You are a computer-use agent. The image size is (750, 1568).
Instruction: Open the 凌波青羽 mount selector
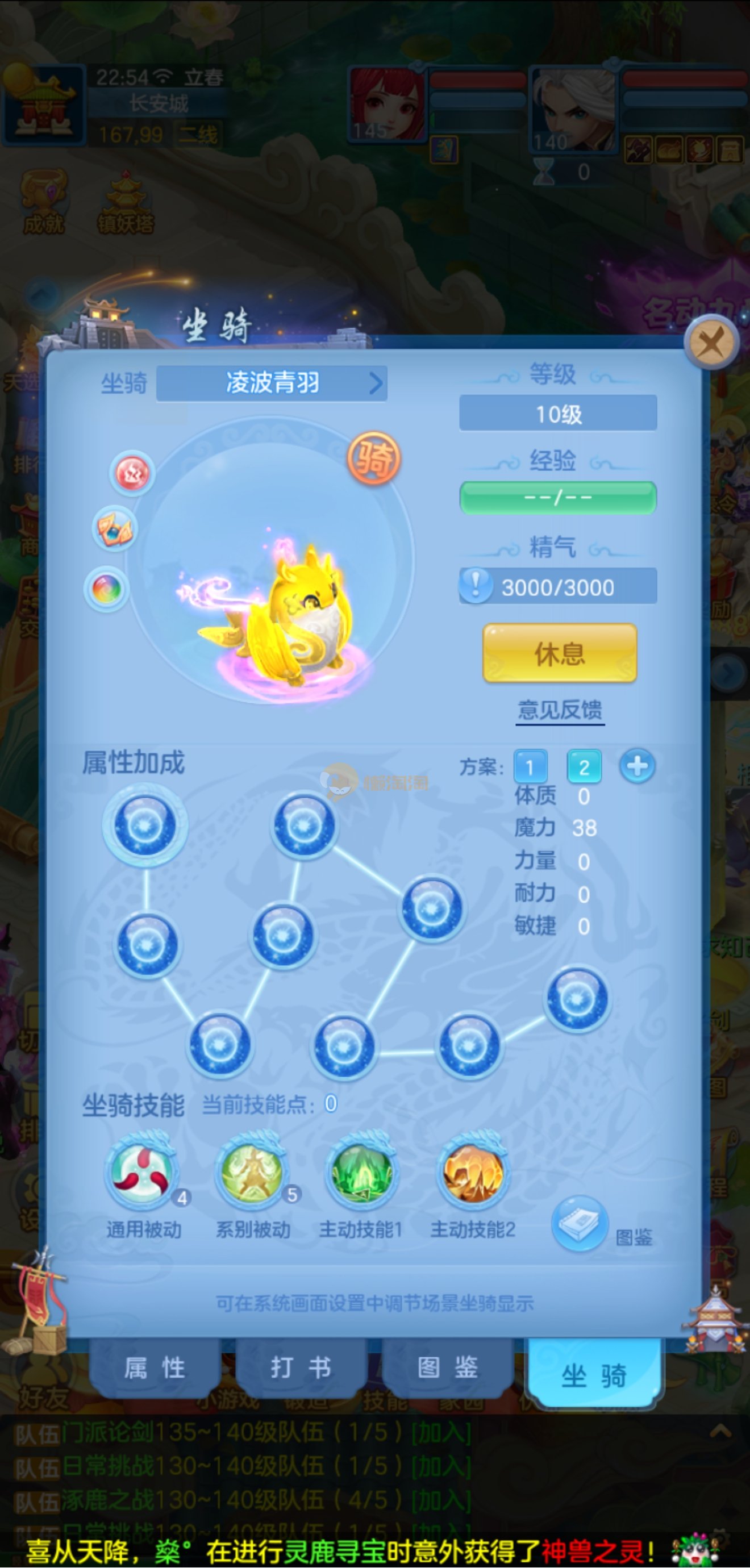[x=272, y=383]
